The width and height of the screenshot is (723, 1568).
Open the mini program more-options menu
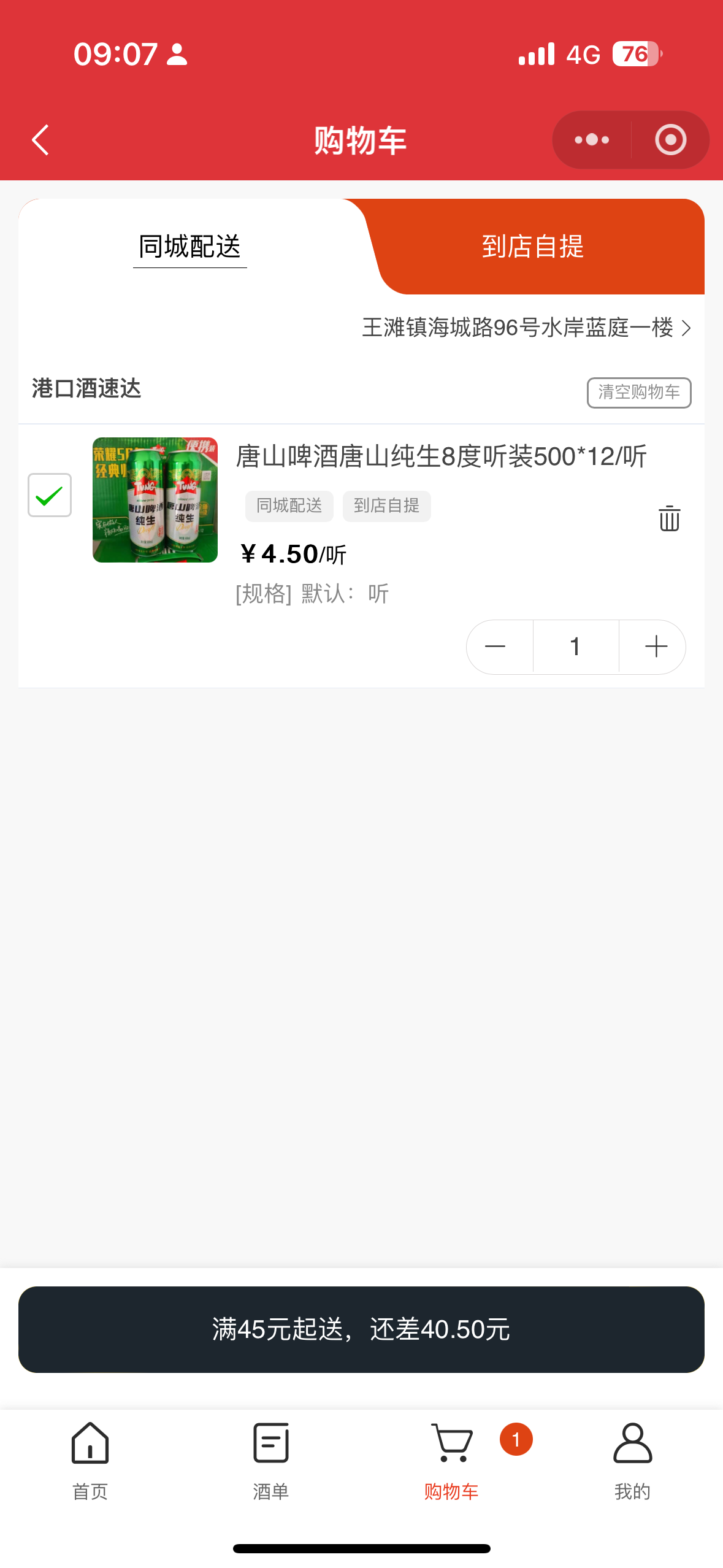pyautogui.click(x=592, y=140)
